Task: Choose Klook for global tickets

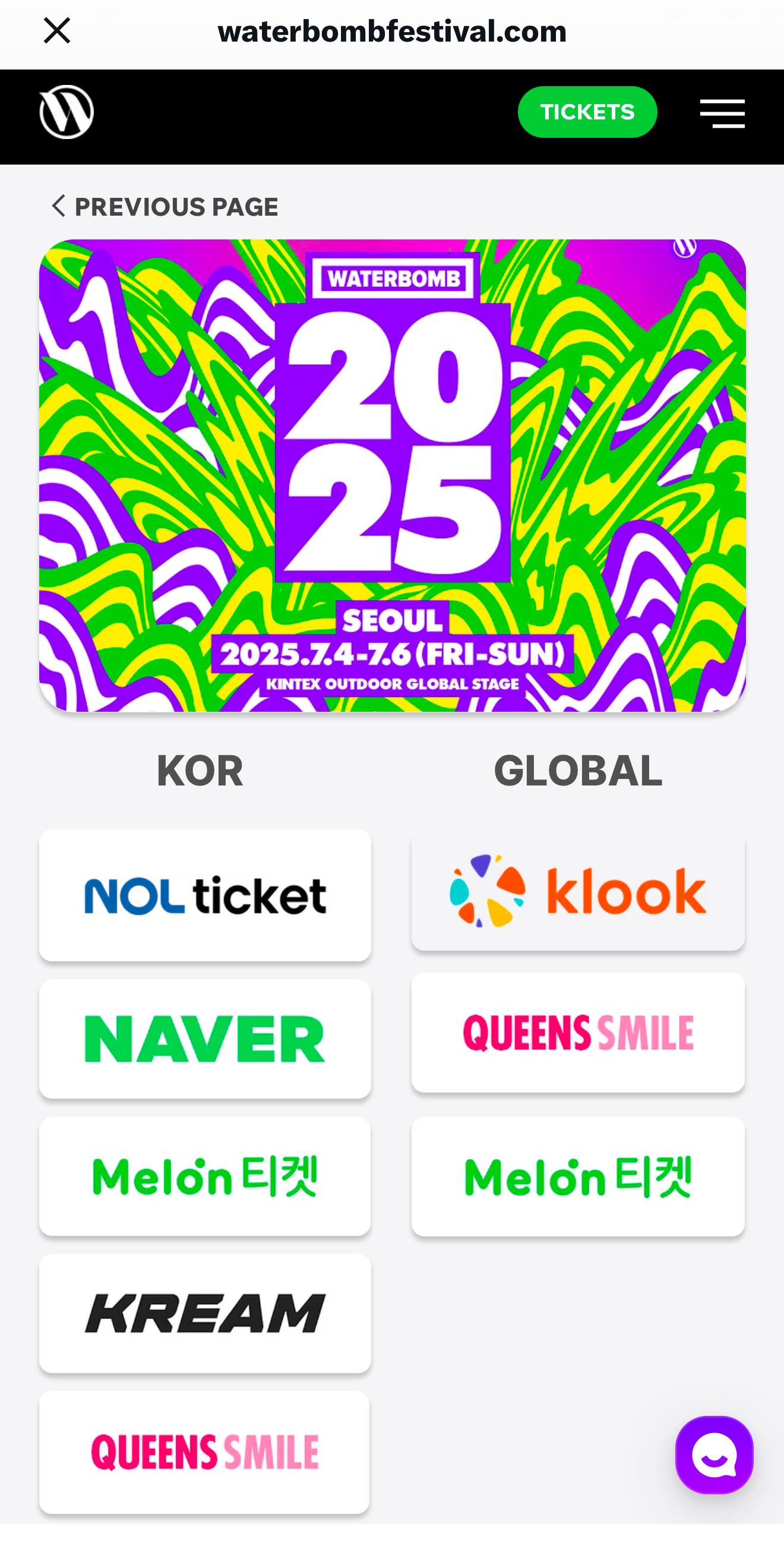Action: tap(578, 891)
